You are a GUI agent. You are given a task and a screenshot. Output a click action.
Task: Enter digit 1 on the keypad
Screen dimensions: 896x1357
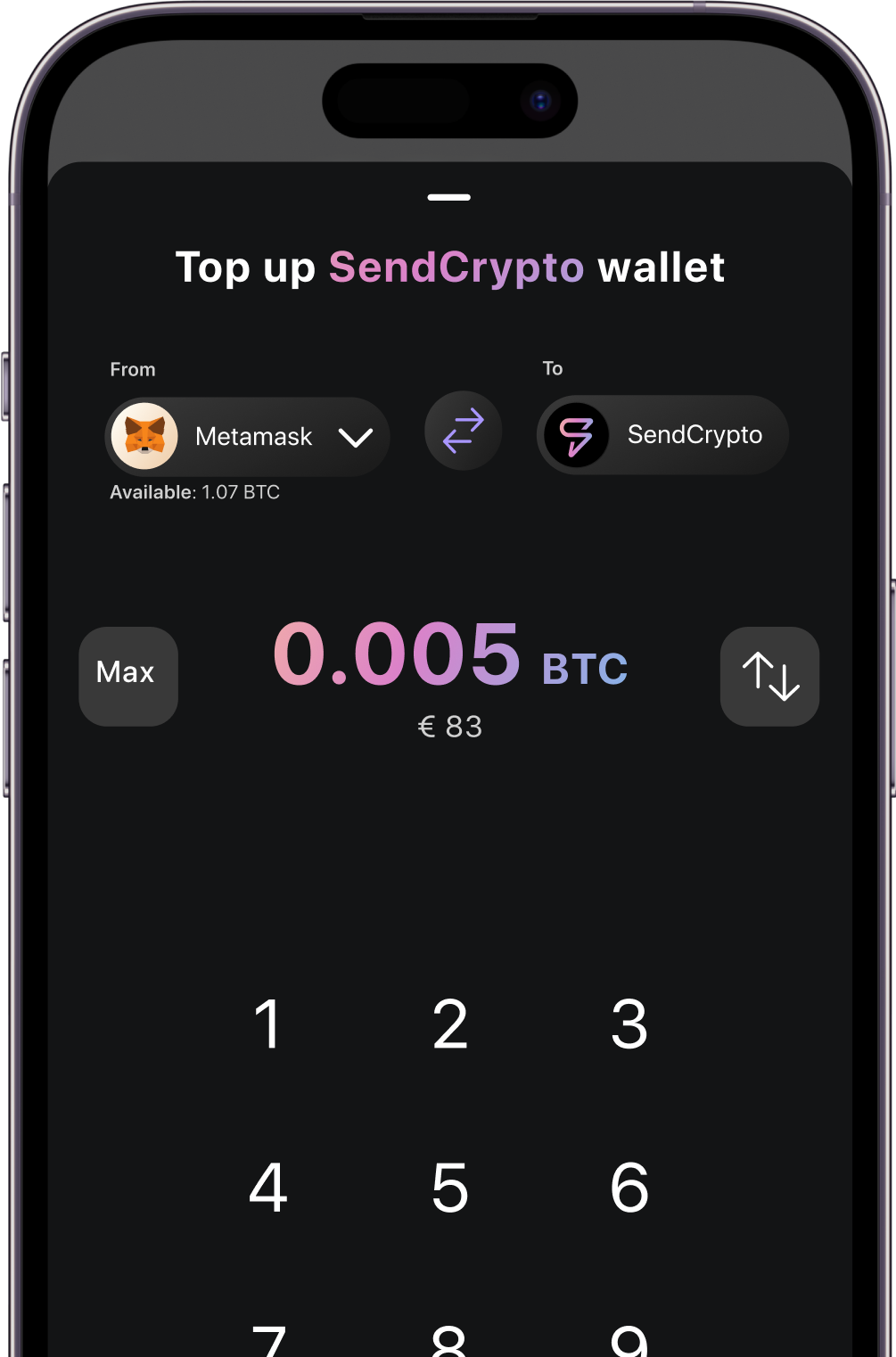[x=268, y=1024]
